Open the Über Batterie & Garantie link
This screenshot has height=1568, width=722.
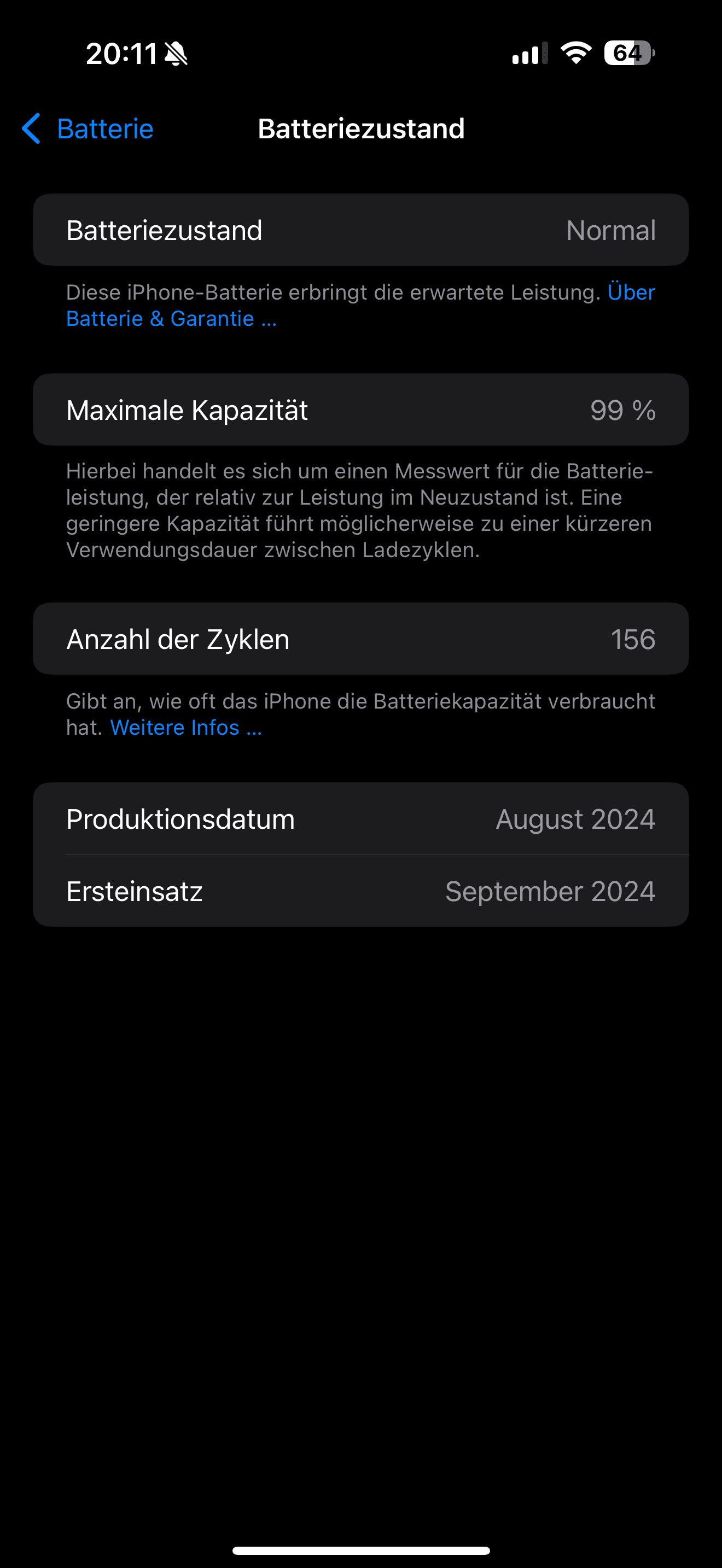tap(171, 318)
